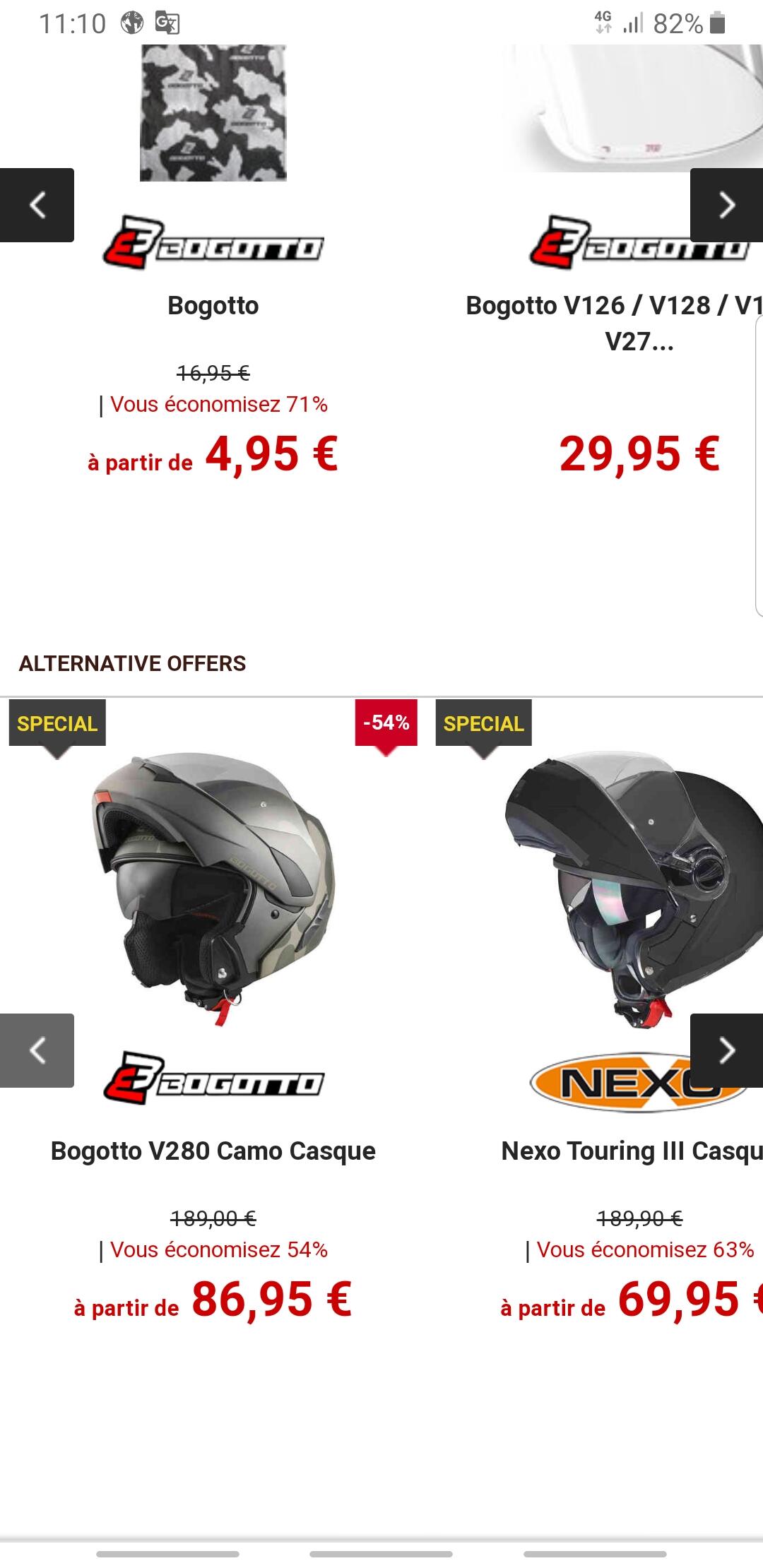Open the Bogotto V280 Camo Casque product

(x=213, y=1151)
